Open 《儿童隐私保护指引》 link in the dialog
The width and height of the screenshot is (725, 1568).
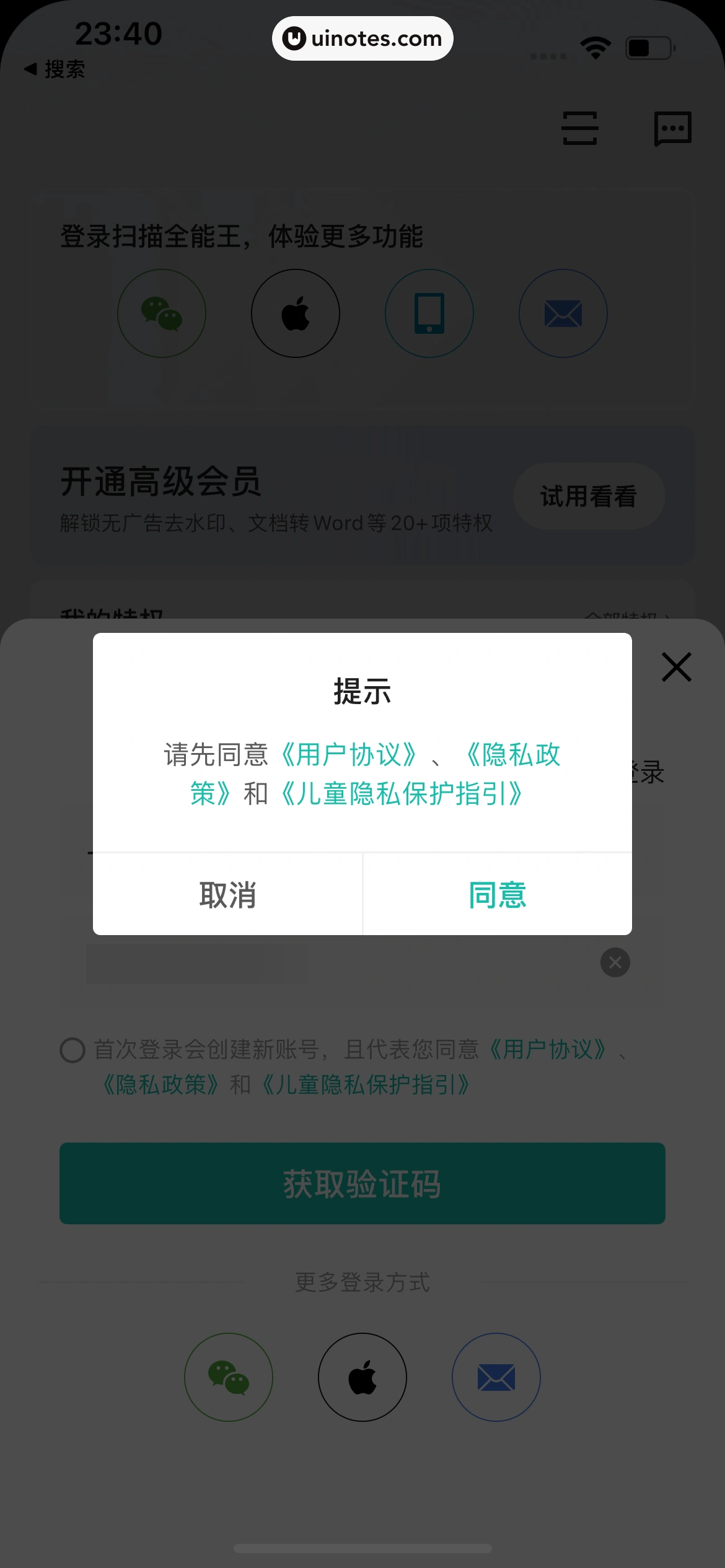coord(402,793)
